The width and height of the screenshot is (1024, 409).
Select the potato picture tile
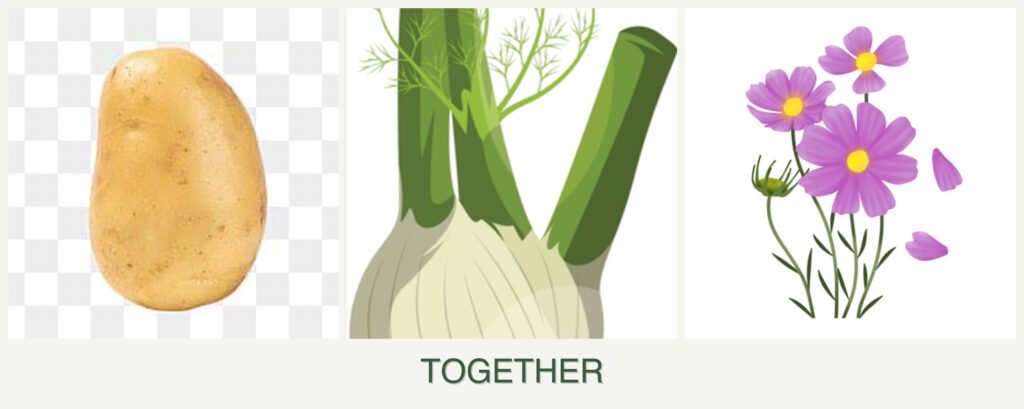pos(174,174)
